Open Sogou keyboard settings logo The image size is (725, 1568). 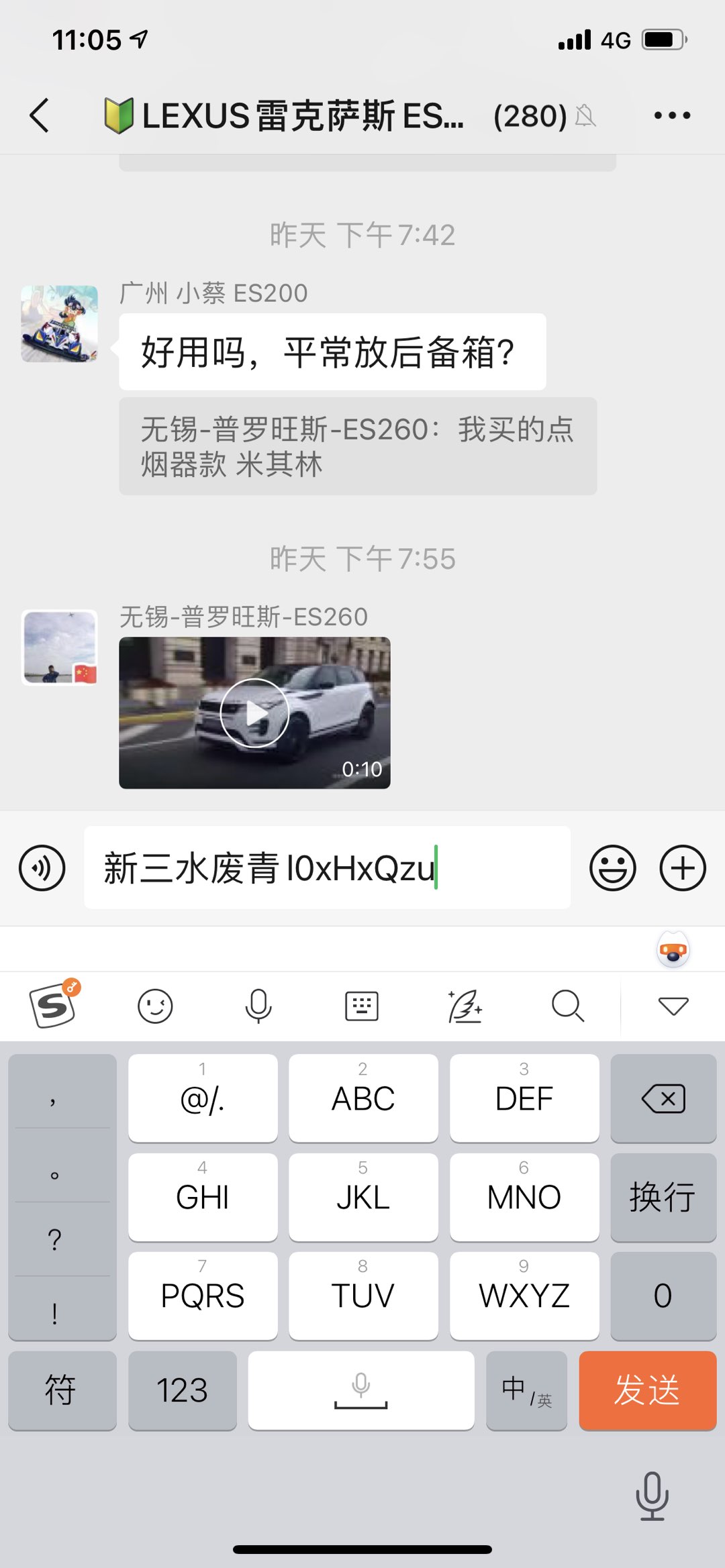pos(53,1005)
